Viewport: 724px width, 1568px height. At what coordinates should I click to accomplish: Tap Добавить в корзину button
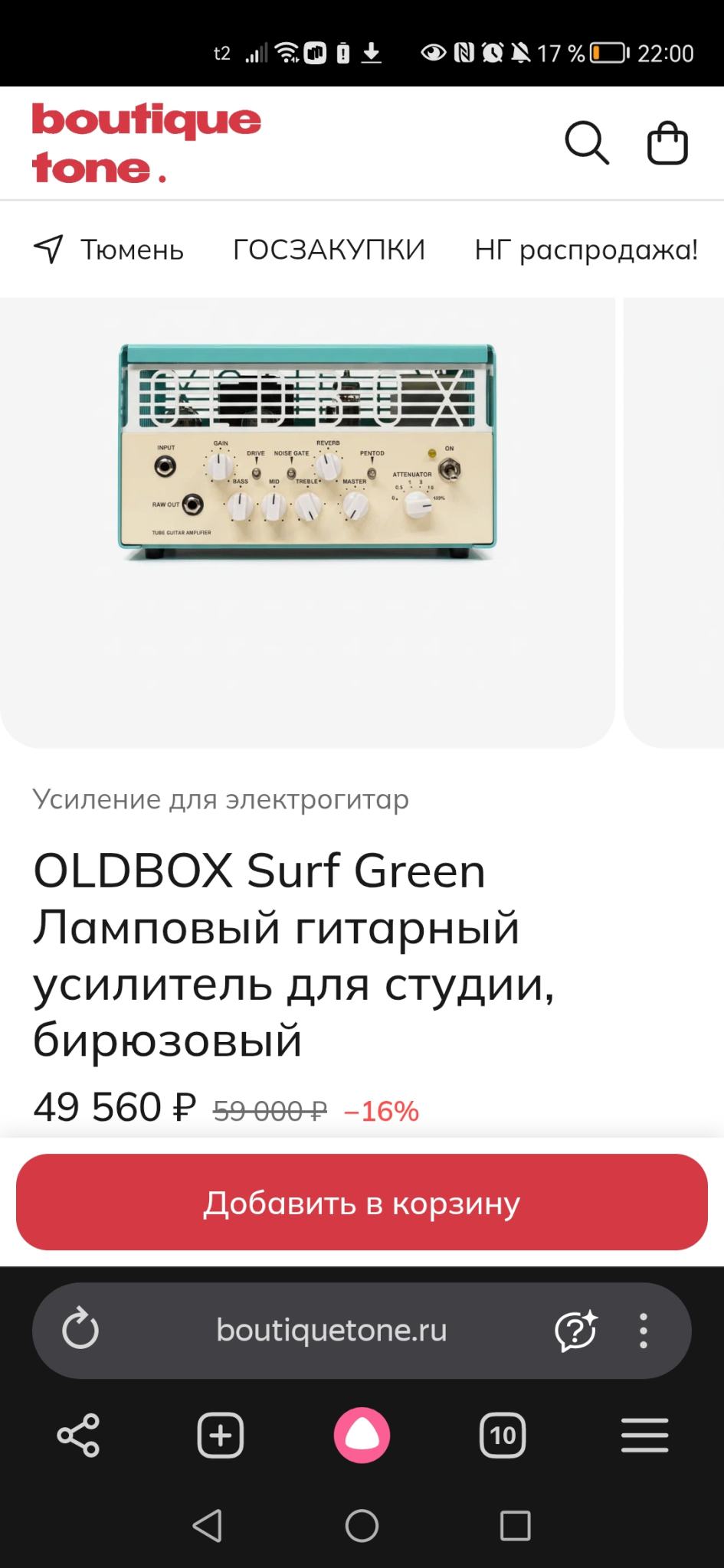point(362,1203)
